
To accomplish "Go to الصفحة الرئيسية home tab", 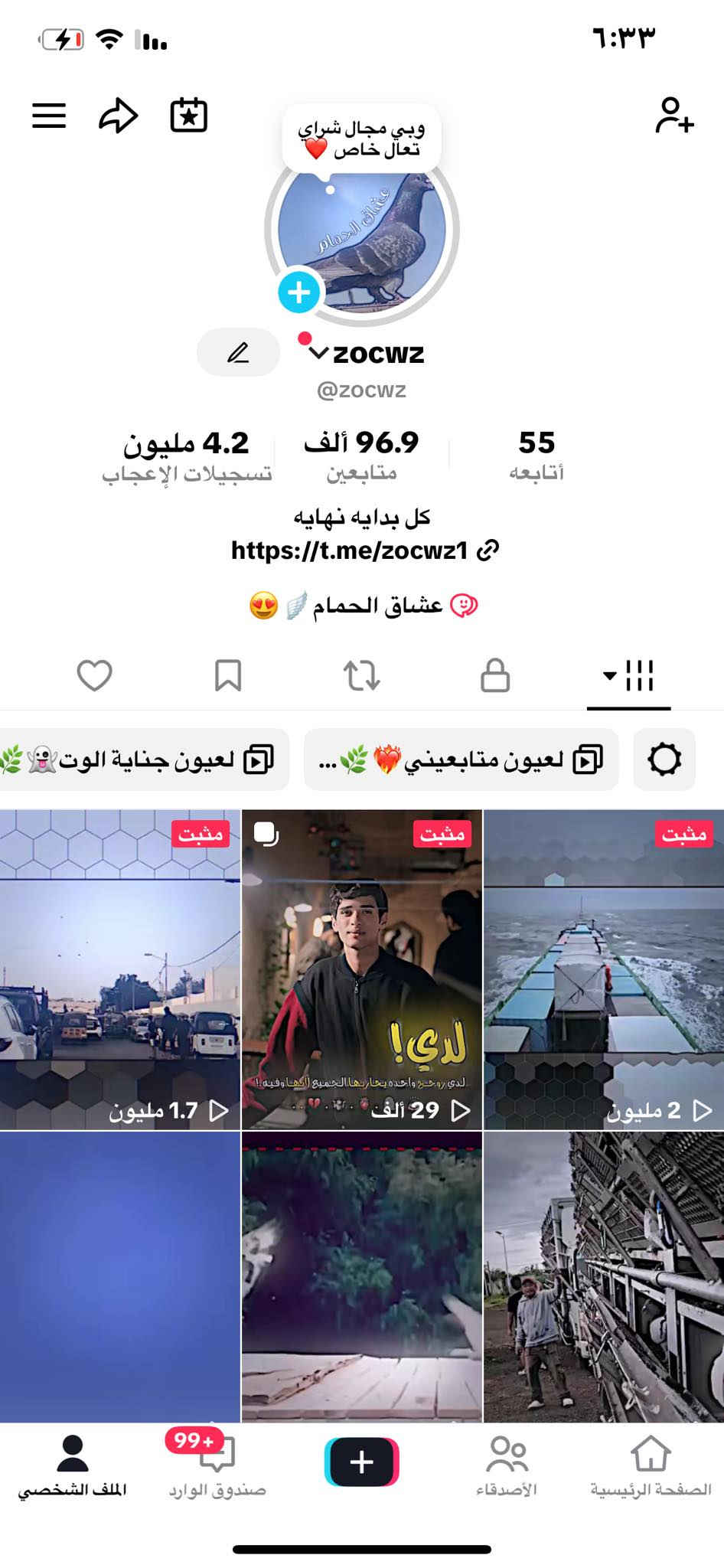I will click(651, 1465).
